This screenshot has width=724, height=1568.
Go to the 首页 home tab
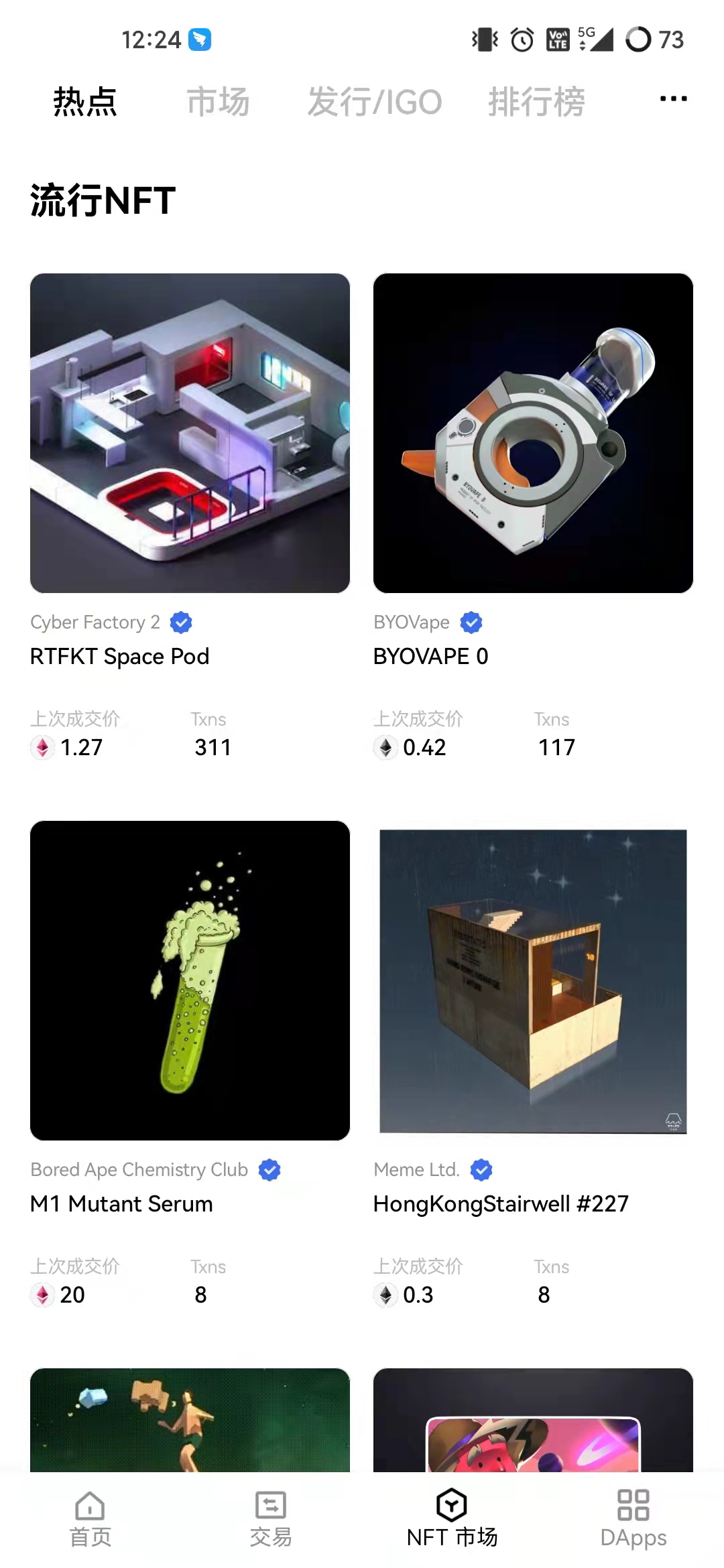coord(90,1518)
